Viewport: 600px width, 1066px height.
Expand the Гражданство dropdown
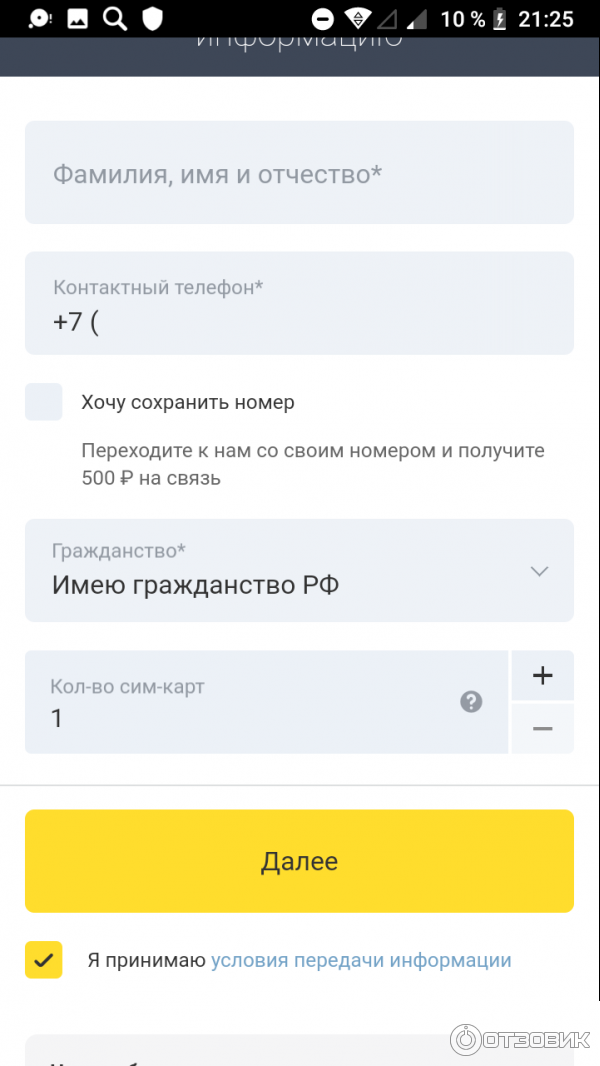299,570
